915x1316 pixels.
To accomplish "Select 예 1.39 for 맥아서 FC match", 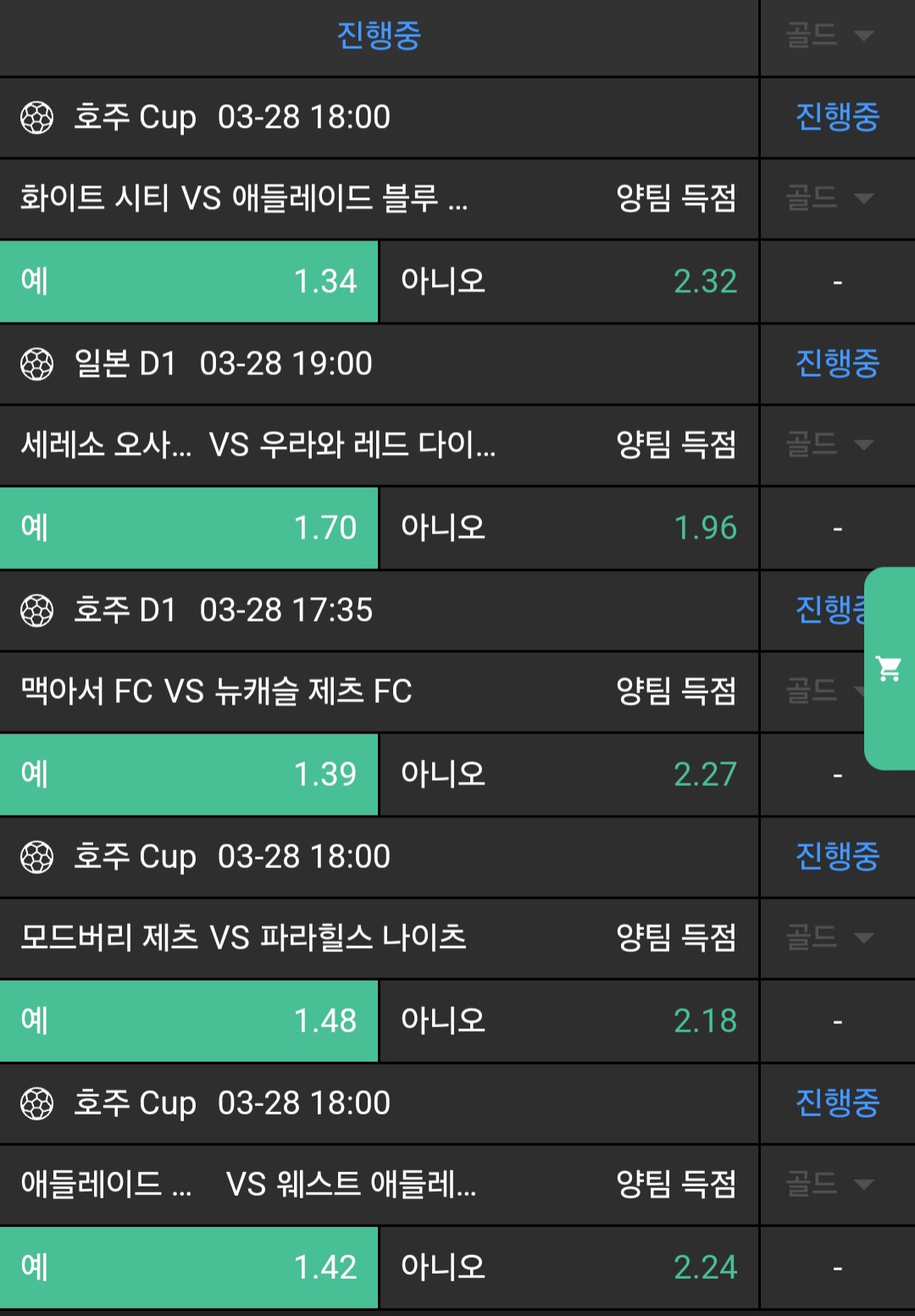I will (x=189, y=774).
